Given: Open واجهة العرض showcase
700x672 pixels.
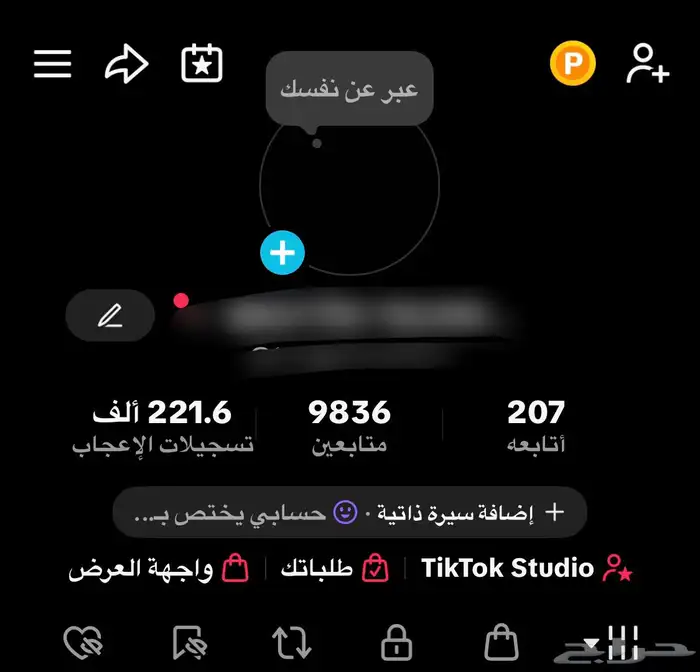Looking at the screenshot, I should pos(158,569).
